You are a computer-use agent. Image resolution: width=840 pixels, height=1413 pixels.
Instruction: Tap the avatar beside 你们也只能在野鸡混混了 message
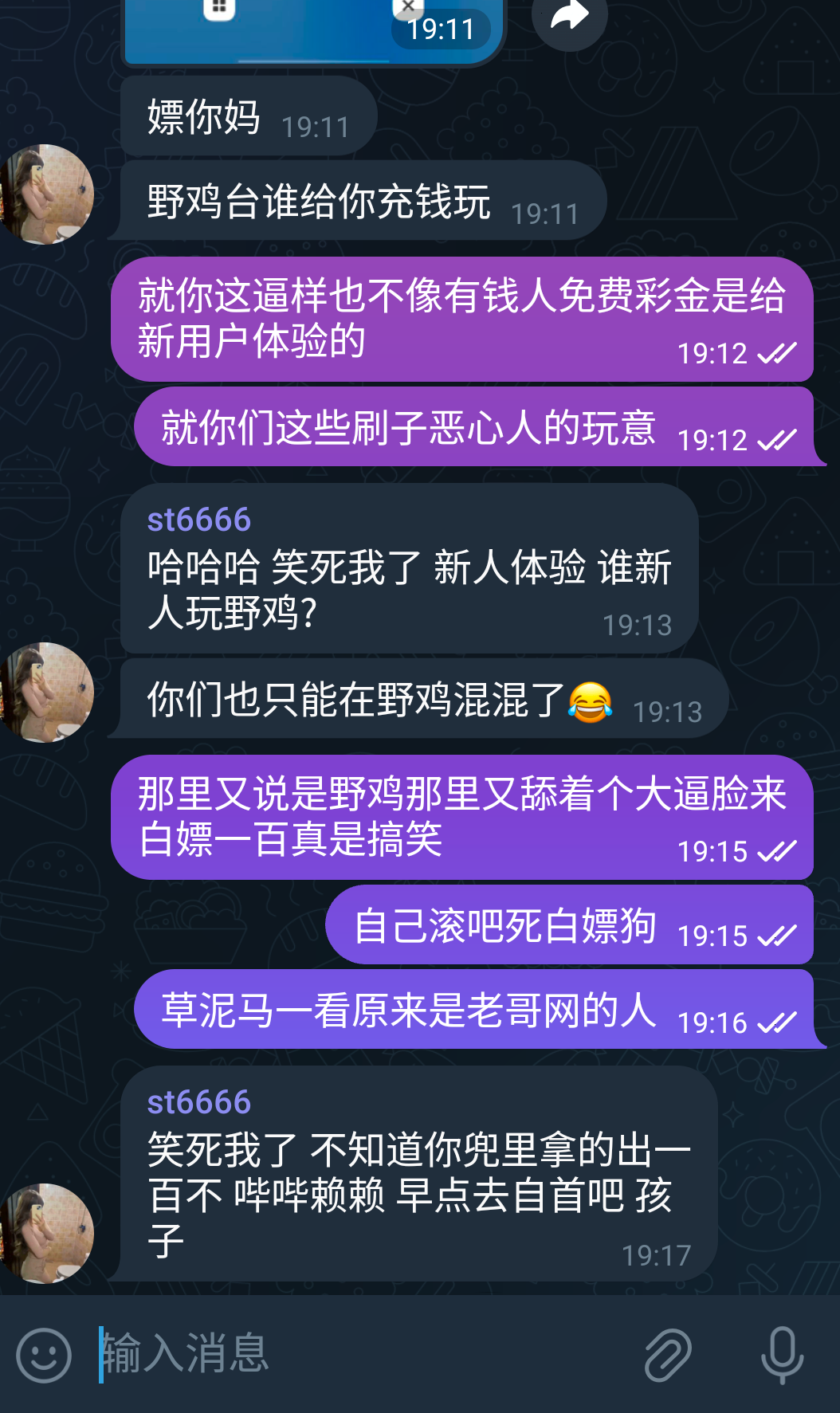coord(47,692)
